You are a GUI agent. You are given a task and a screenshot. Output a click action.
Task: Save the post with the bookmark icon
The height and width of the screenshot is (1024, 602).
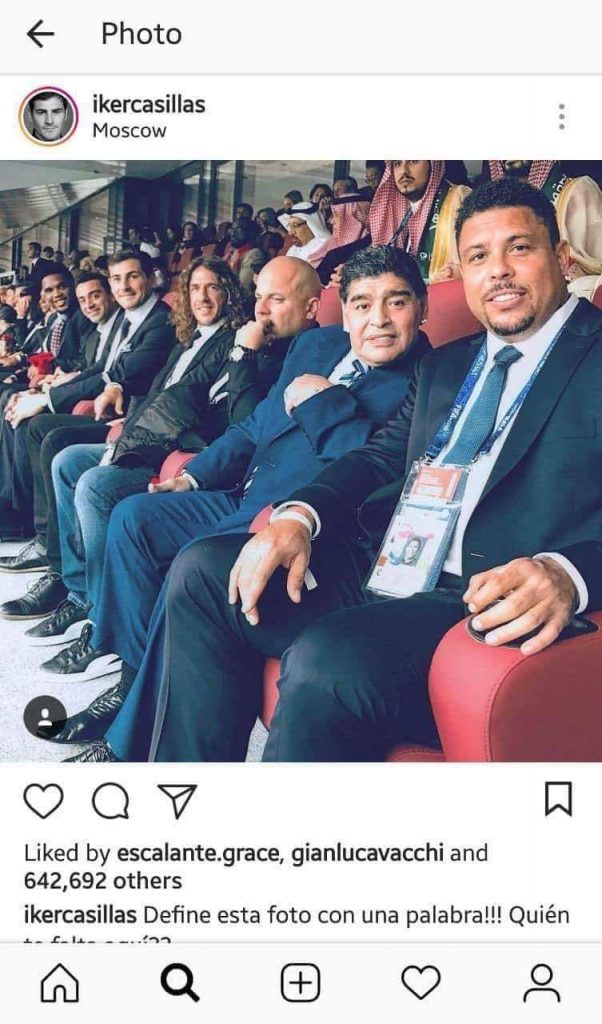[x=558, y=799]
